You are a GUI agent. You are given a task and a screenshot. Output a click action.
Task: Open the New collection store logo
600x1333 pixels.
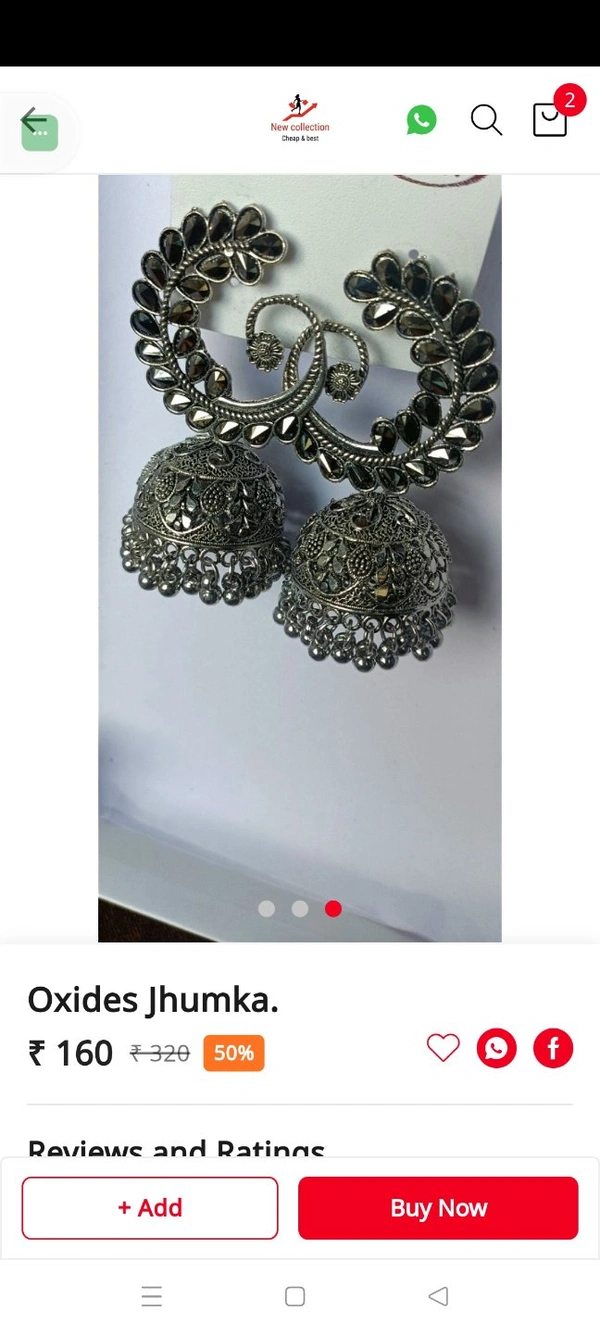point(299,118)
